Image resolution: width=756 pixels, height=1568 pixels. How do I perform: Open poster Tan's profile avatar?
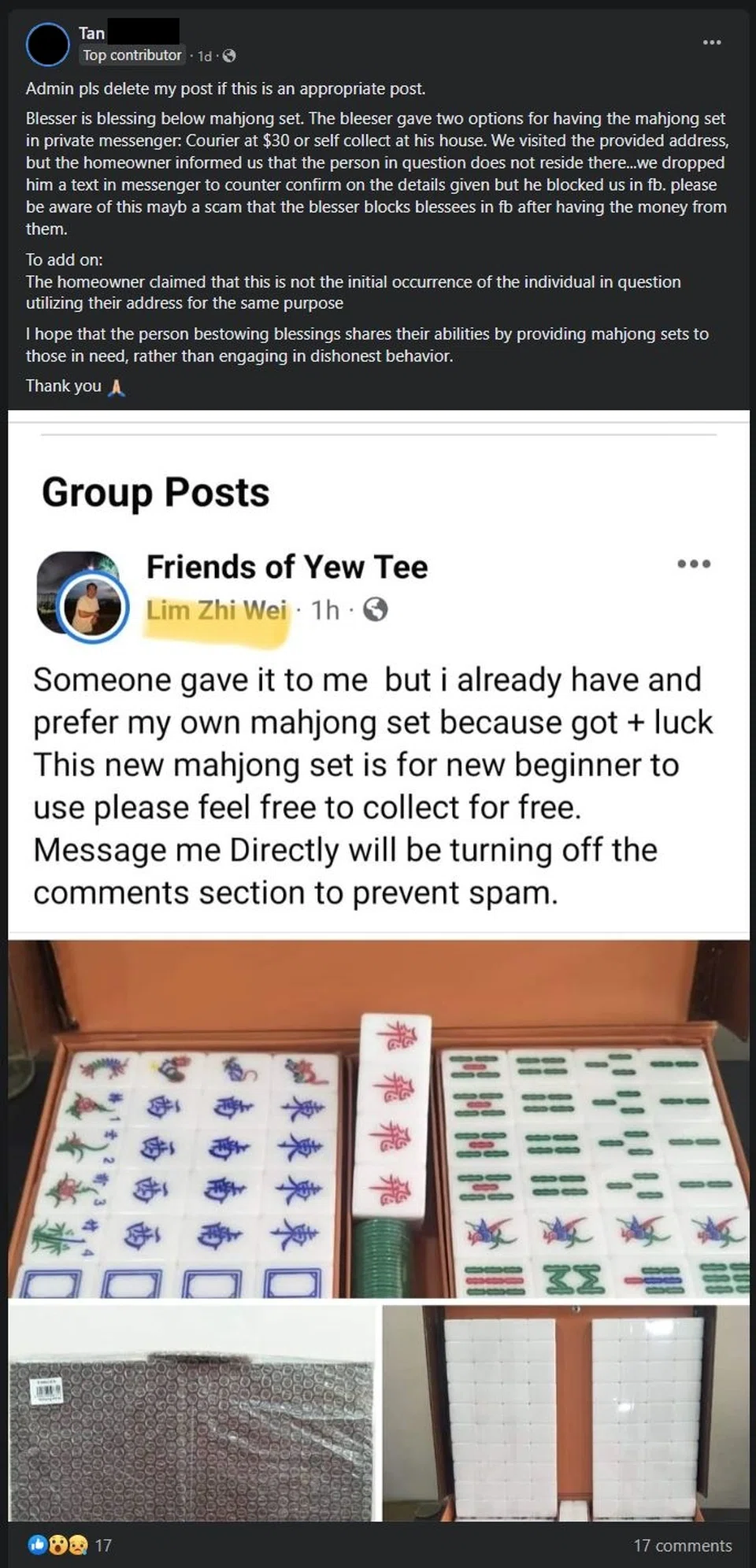(x=47, y=44)
